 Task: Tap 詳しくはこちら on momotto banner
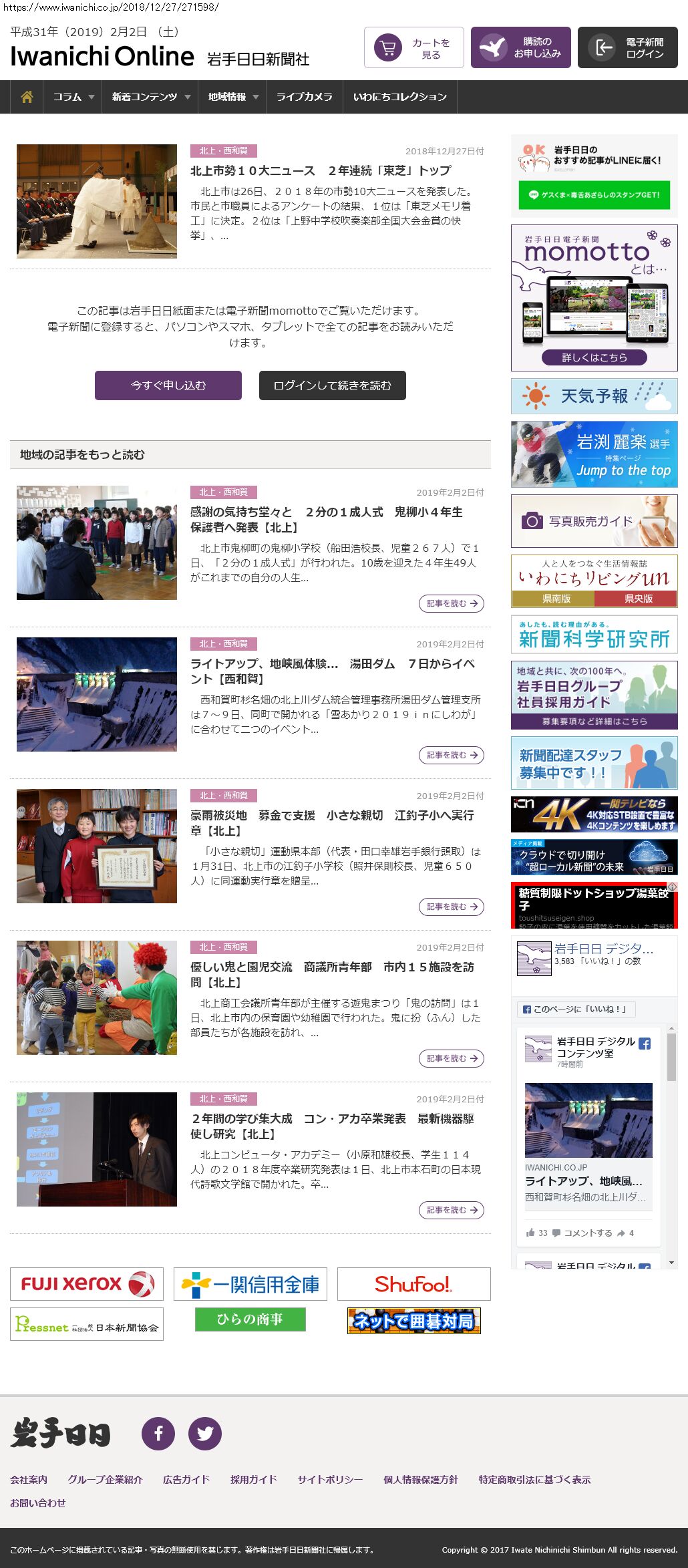[x=594, y=357]
